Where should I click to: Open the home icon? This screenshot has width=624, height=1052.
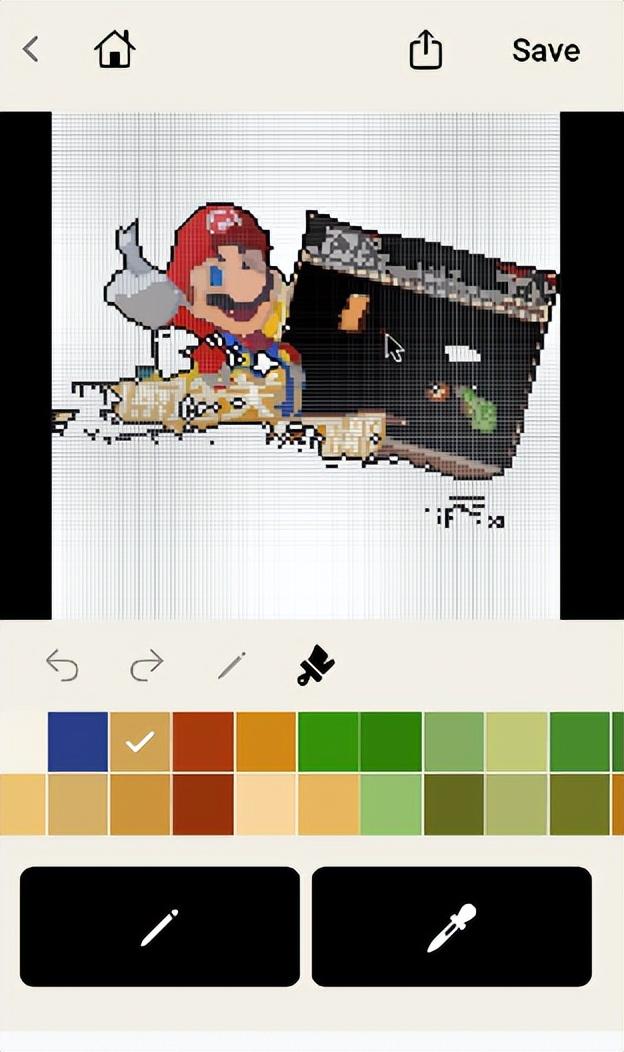click(x=115, y=49)
